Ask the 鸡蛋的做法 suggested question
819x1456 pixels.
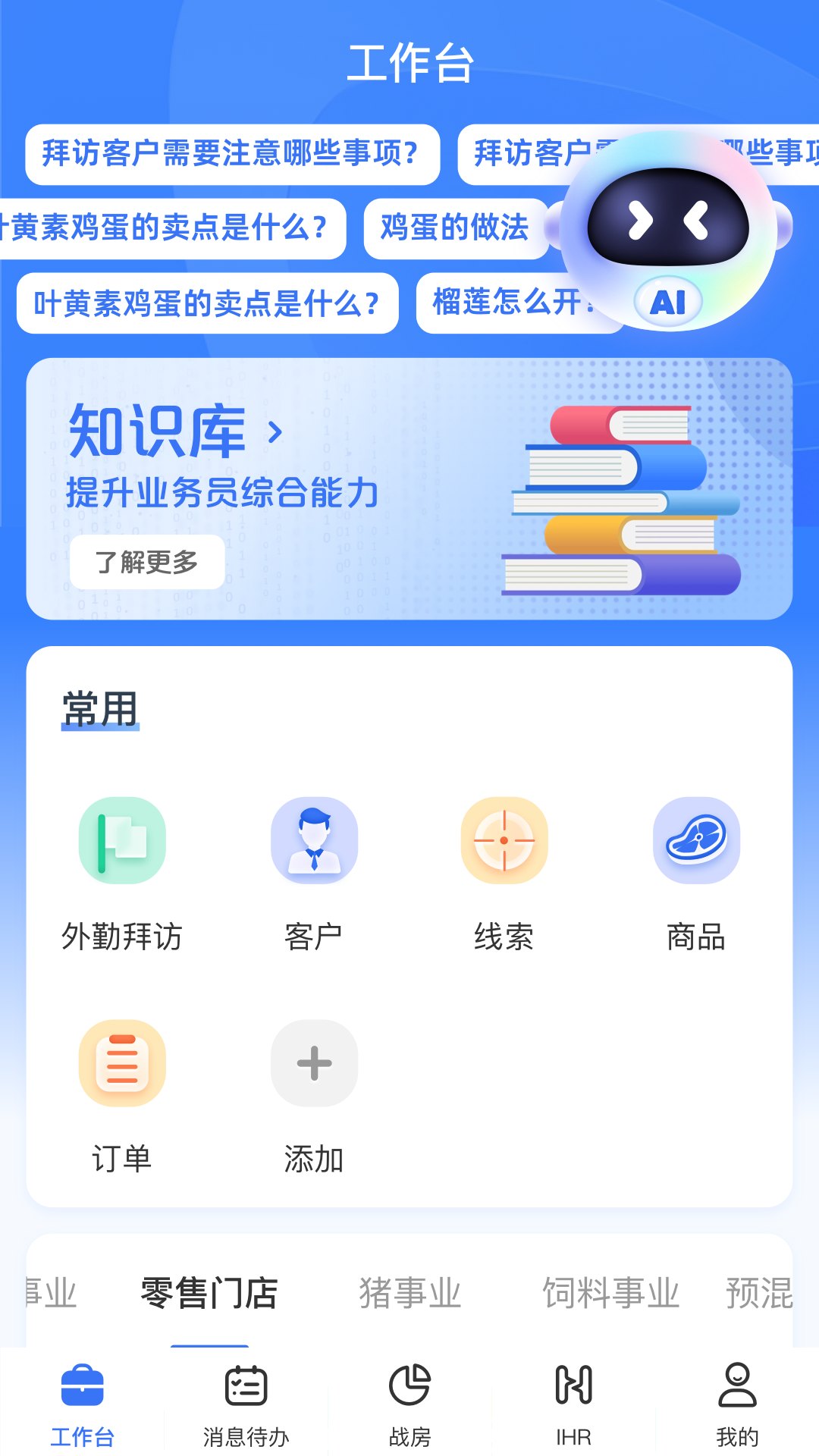coord(455,229)
